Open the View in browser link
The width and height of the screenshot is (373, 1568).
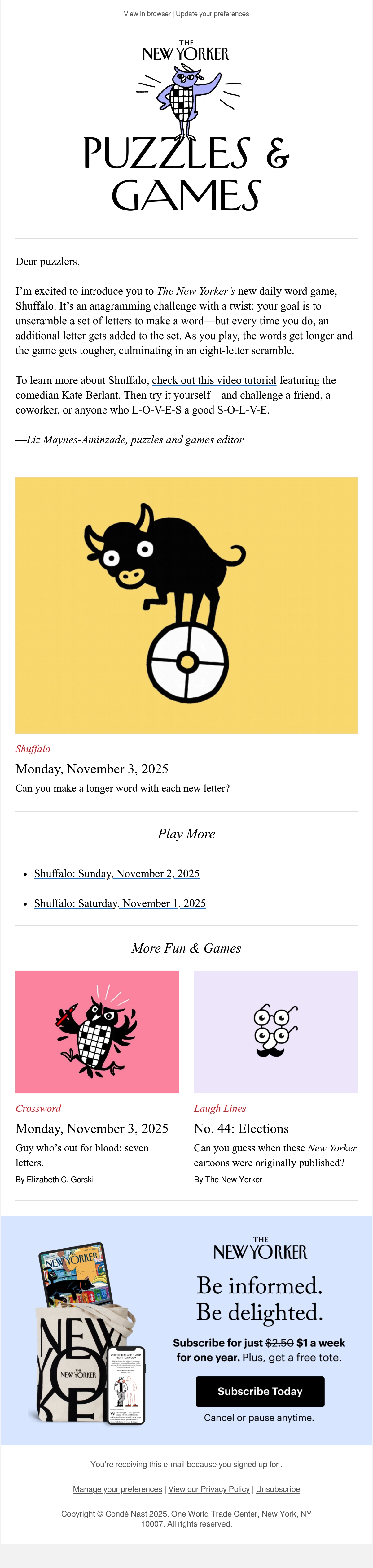tap(147, 14)
